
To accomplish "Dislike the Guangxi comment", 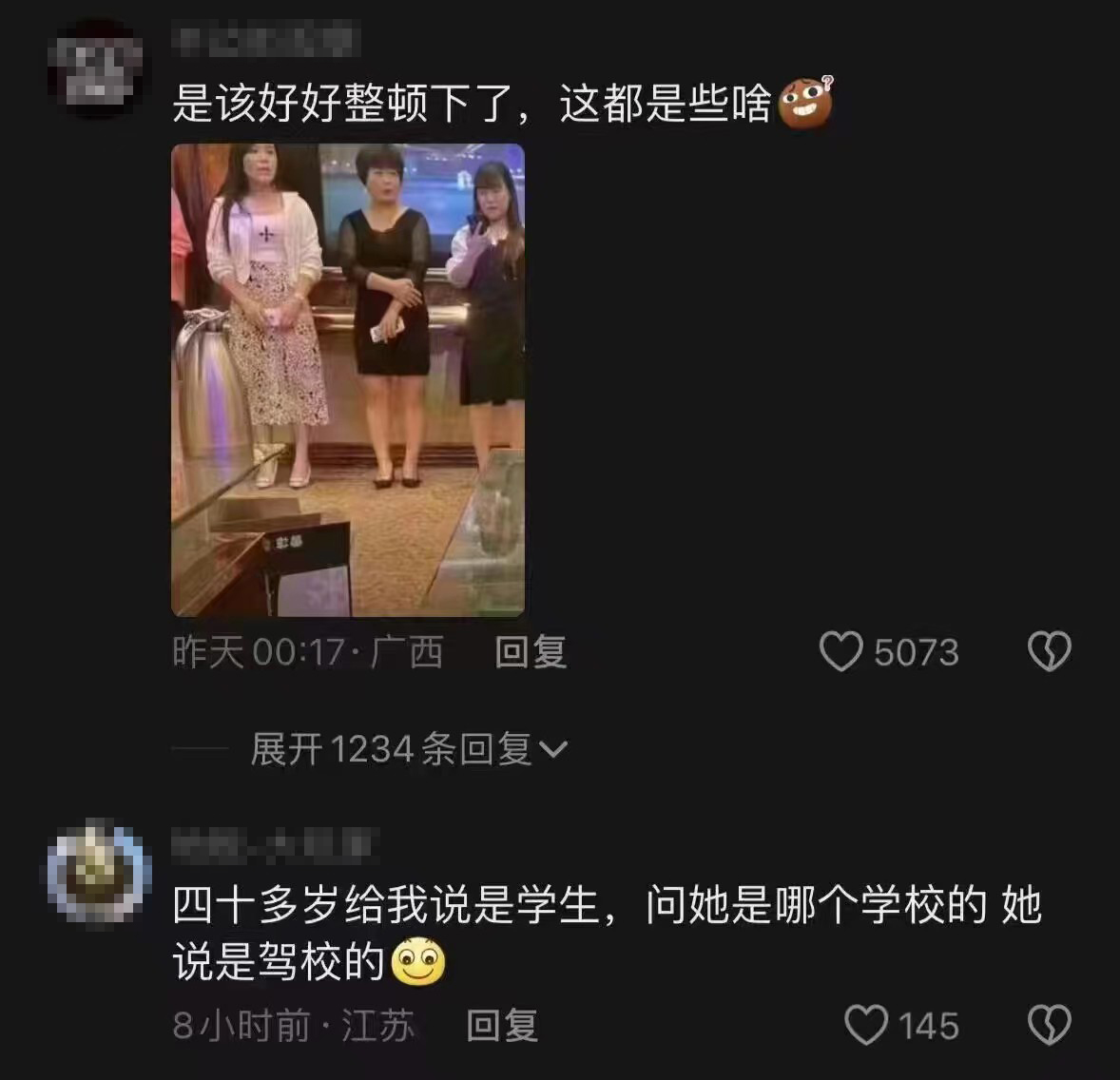I will coord(1050,652).
